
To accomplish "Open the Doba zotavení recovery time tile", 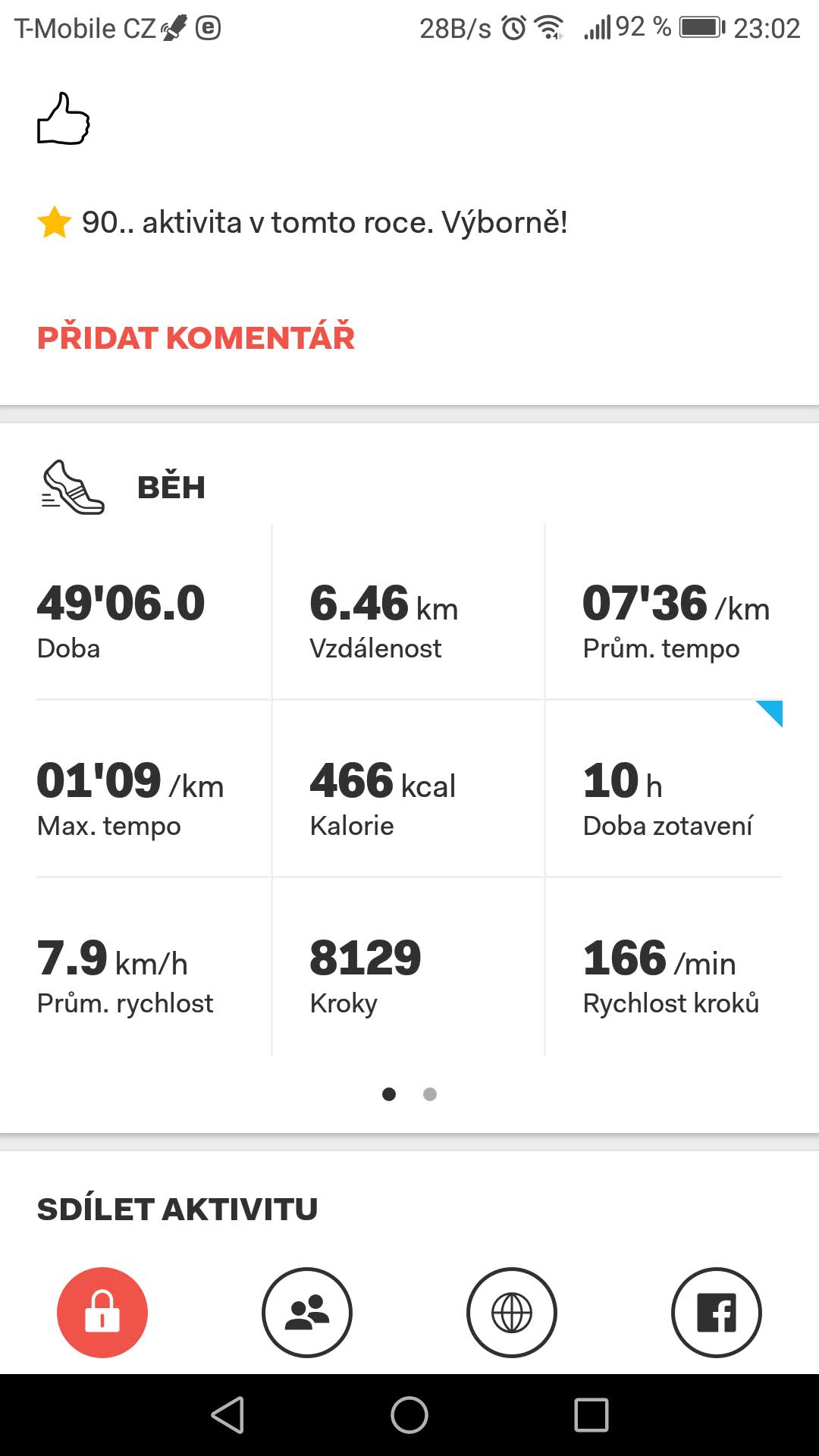I will (x=664, y=789).
